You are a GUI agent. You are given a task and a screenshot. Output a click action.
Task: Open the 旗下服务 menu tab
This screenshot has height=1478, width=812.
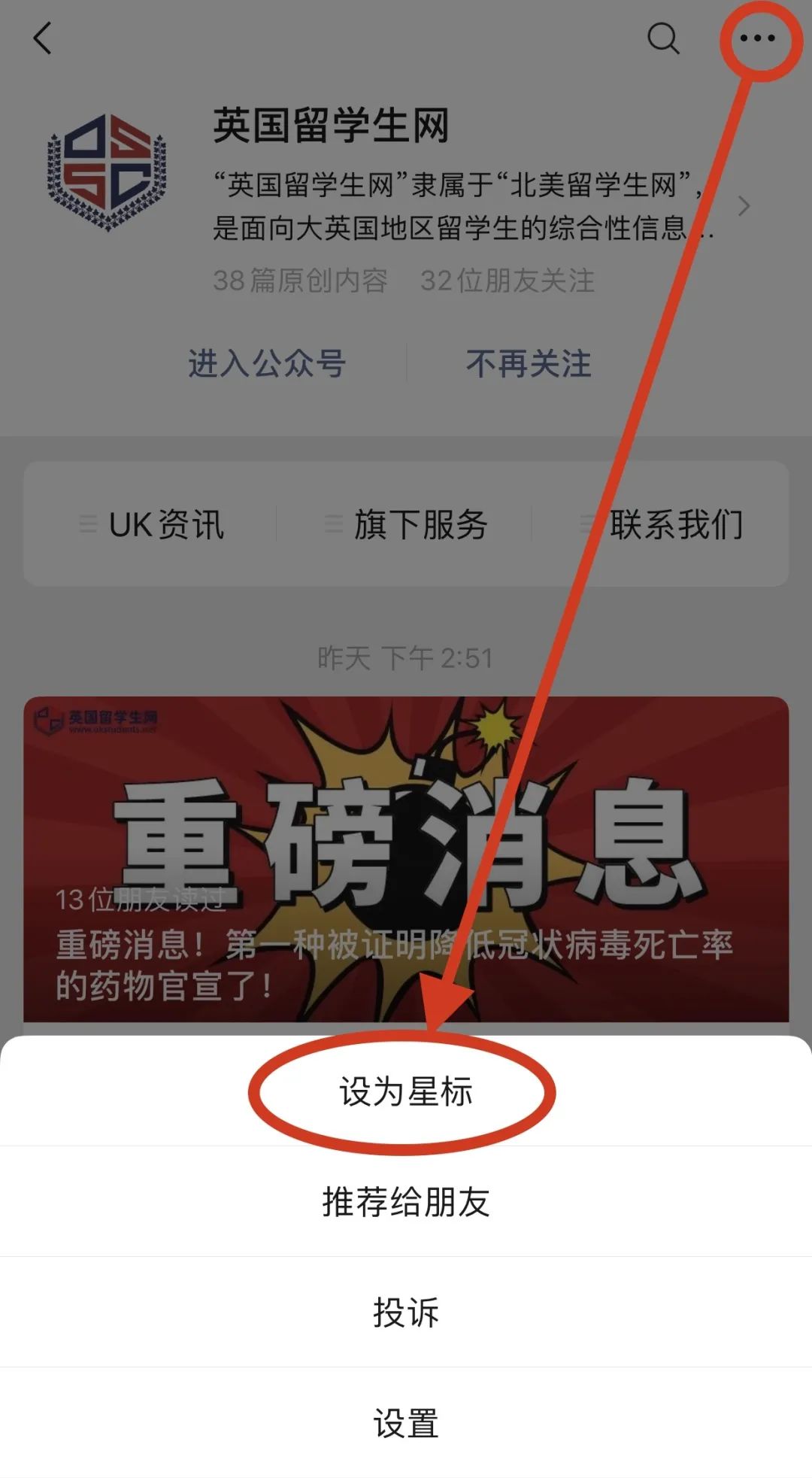click(x=406, y=524)
